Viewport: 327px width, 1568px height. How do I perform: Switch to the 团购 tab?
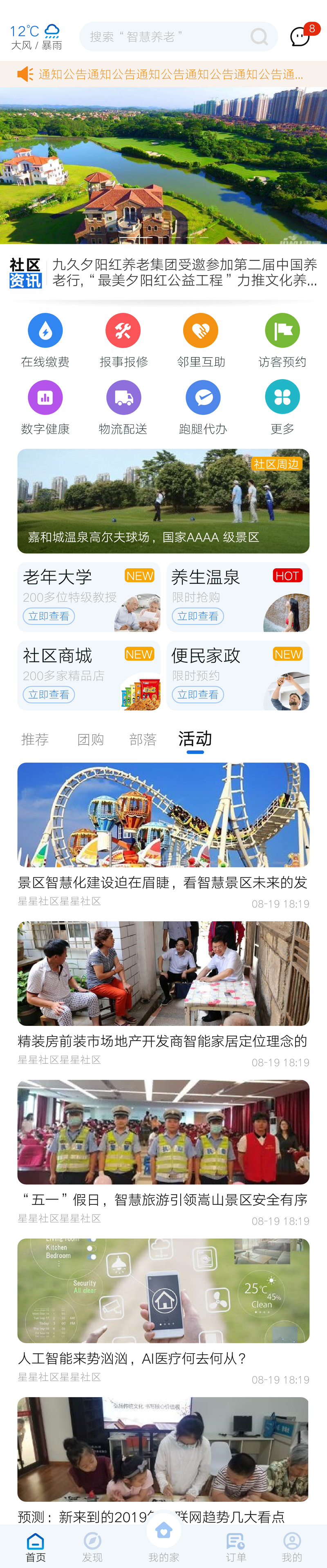click(x=90, y=739)
